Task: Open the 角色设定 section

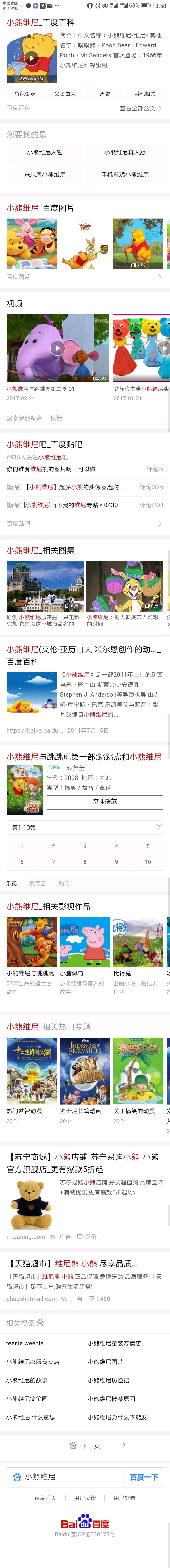Action: [x=25, y=94]
